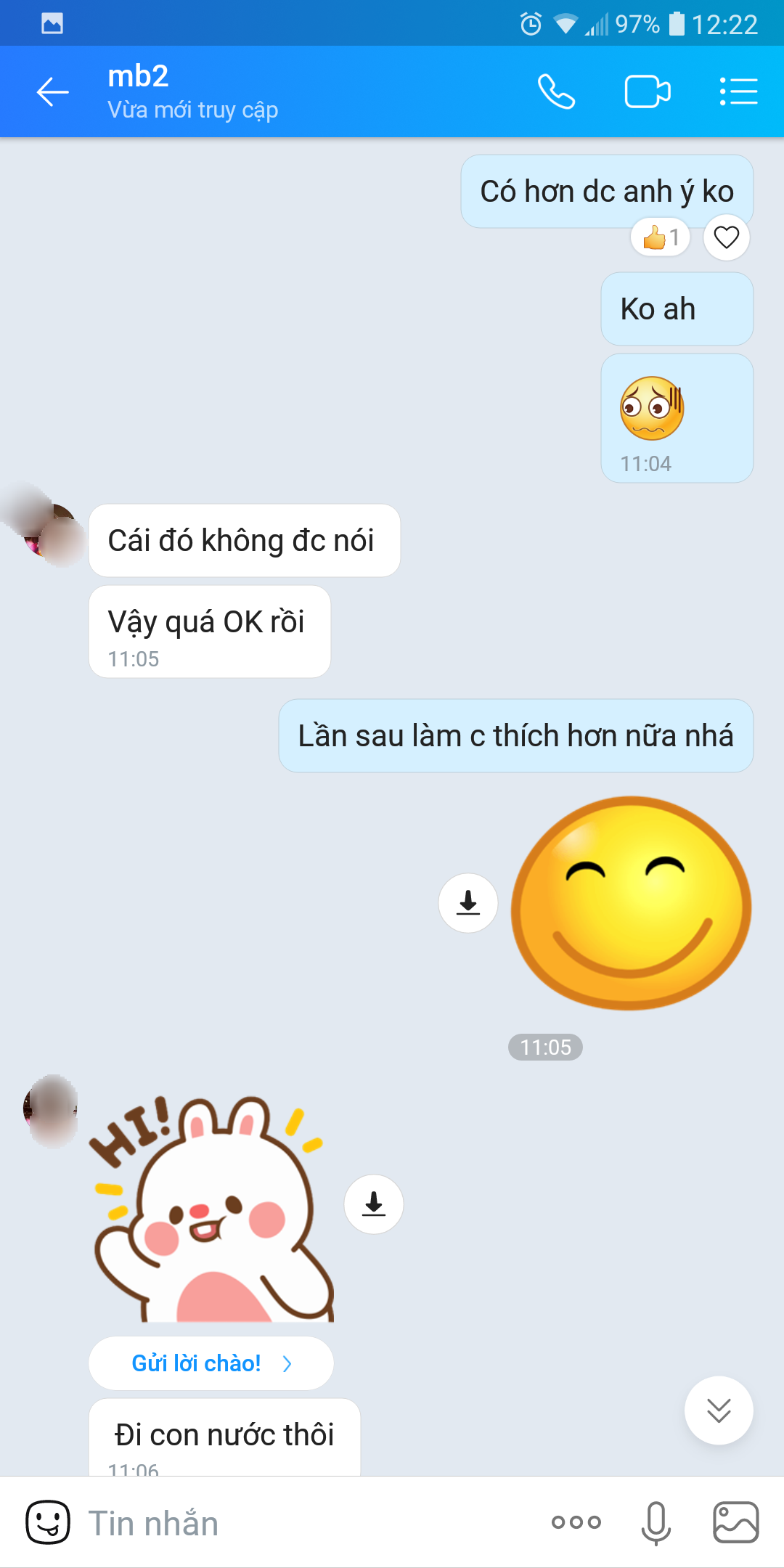Screen dimensions: 784x1568
Task: Tap the heart reaction on "Có hơn dc anh ý ko"
Action: click(x=726, y=237)
